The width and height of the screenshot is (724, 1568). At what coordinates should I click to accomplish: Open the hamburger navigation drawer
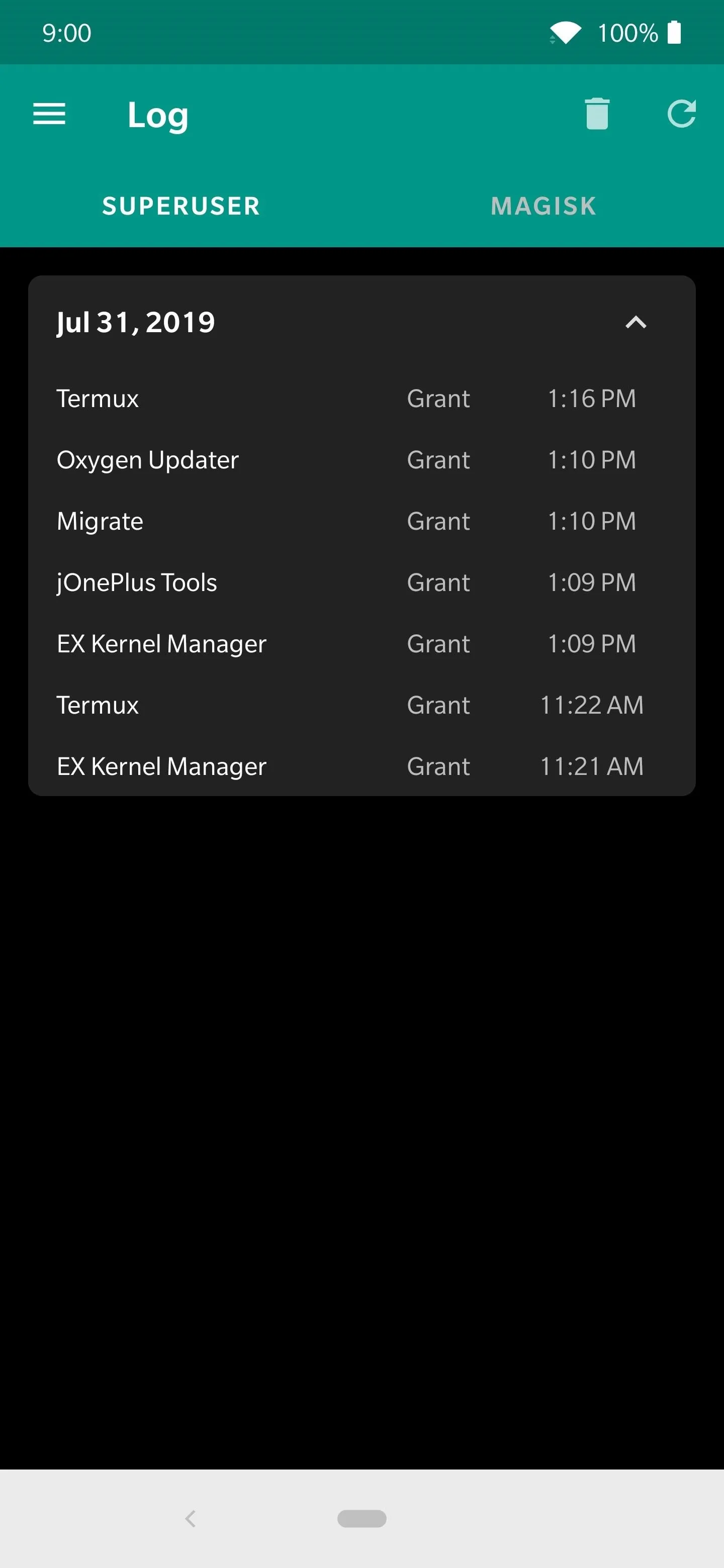point(49,114)
